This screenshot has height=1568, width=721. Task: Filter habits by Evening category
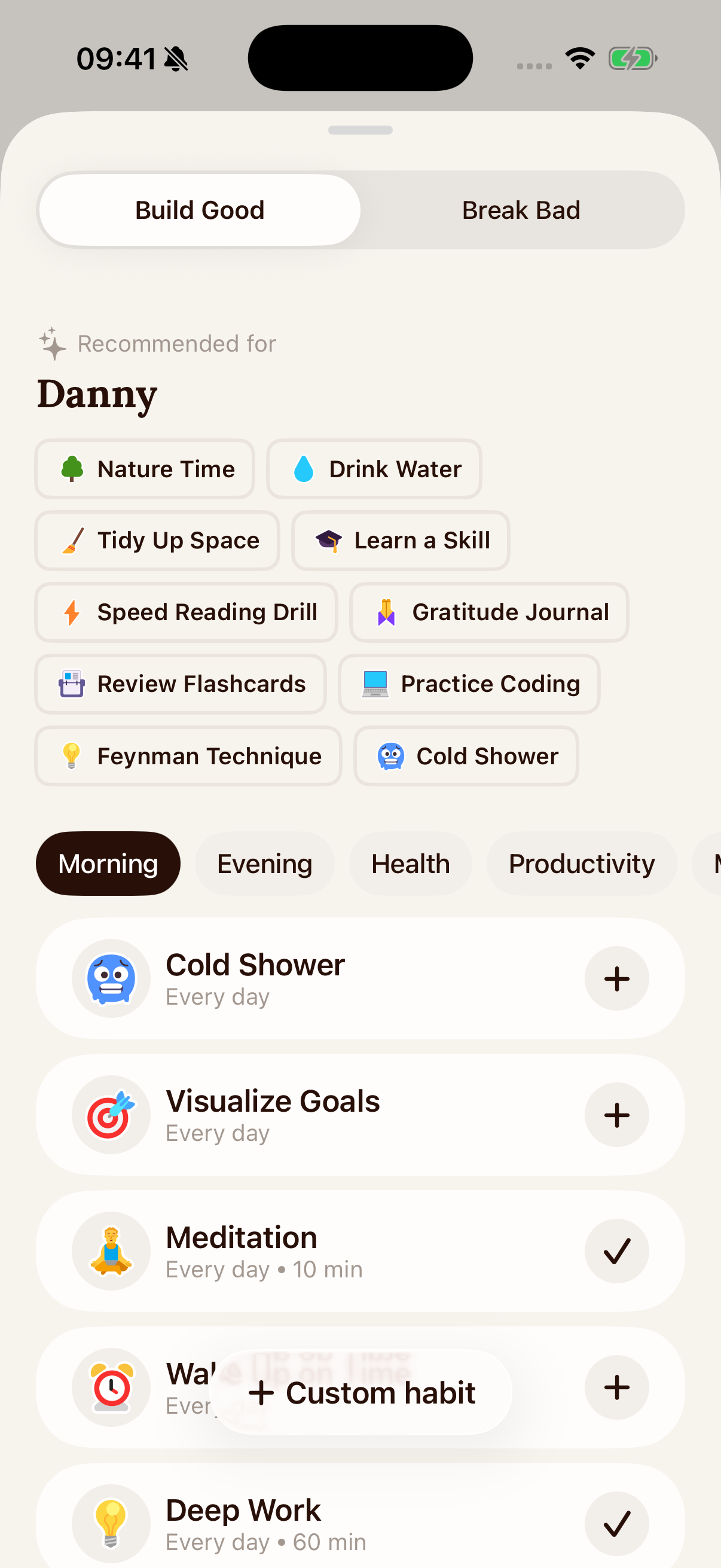265,864
